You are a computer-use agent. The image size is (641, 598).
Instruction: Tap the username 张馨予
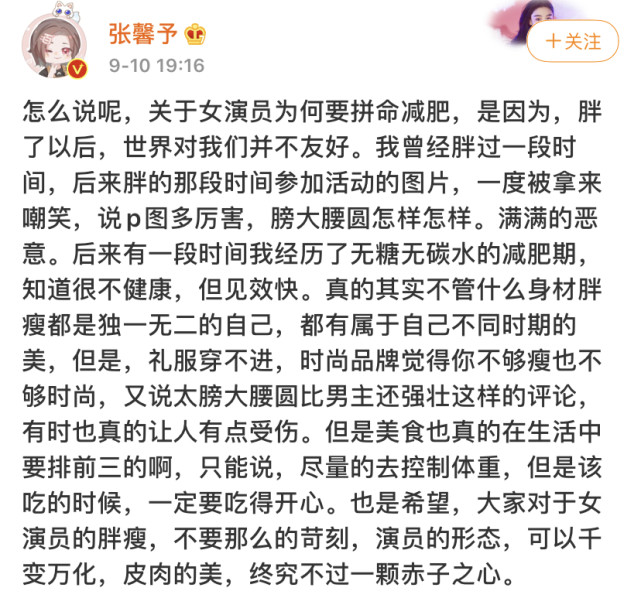click(x=142, y=35)
